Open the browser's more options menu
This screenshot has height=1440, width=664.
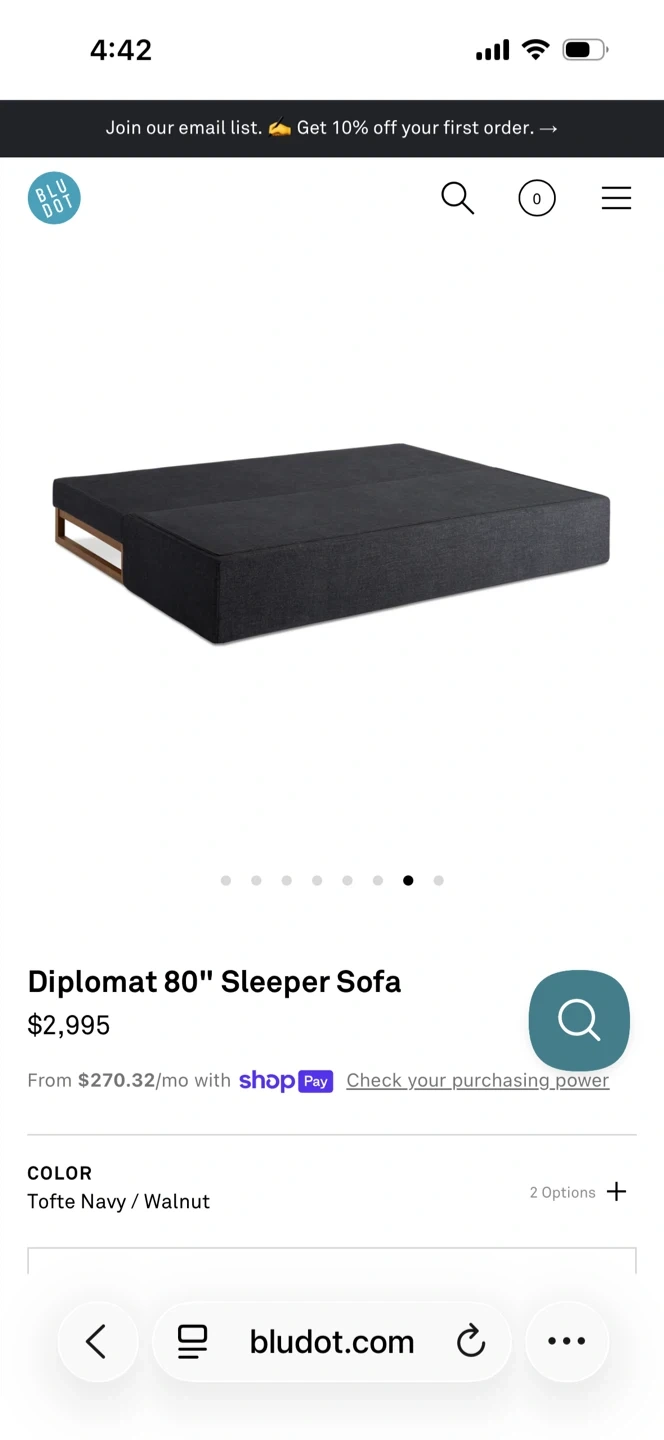566,1341
